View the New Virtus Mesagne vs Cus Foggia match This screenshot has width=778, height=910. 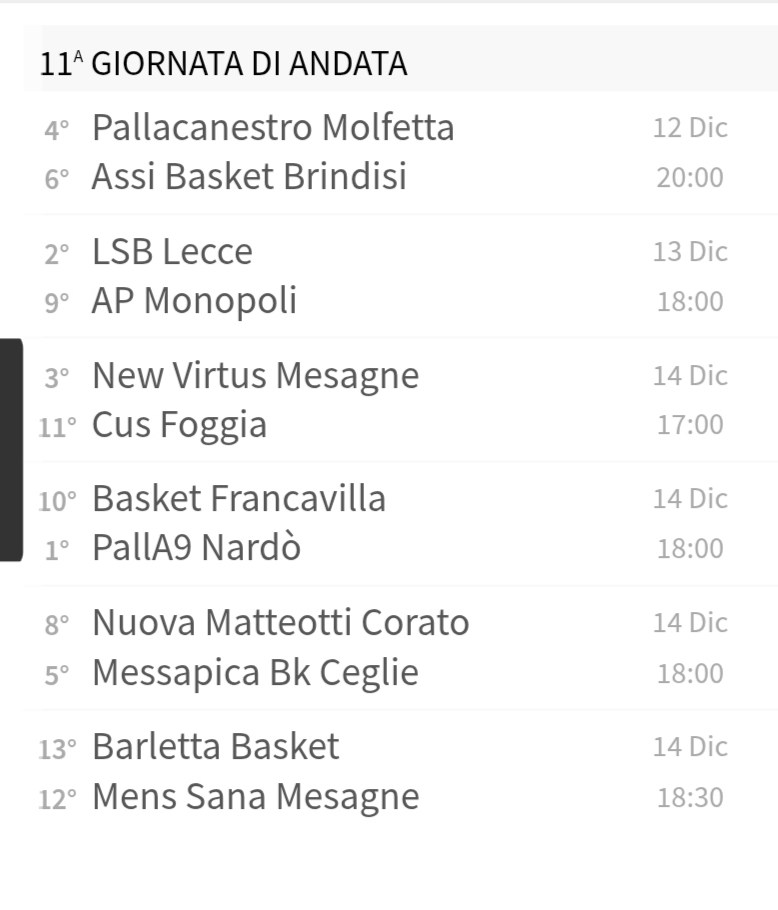pyautogui.click(x=400, y=400)
